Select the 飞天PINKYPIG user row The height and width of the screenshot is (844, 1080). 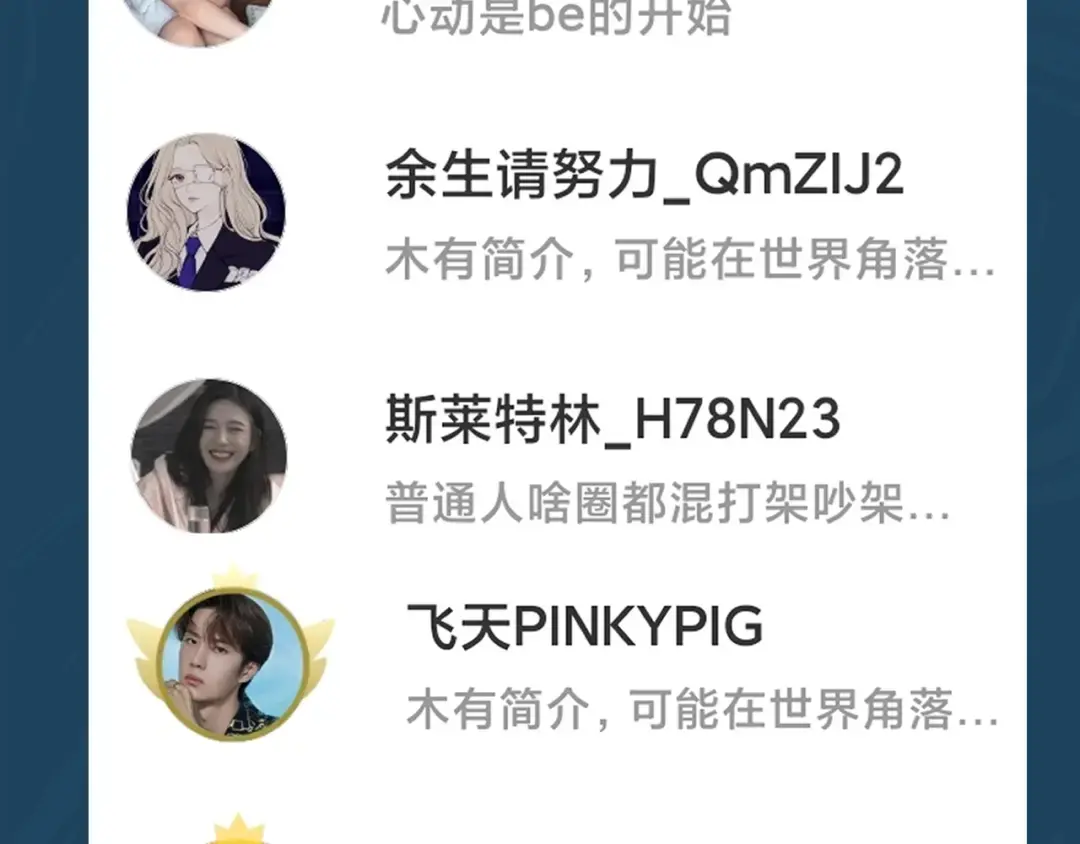pos(584,628)
